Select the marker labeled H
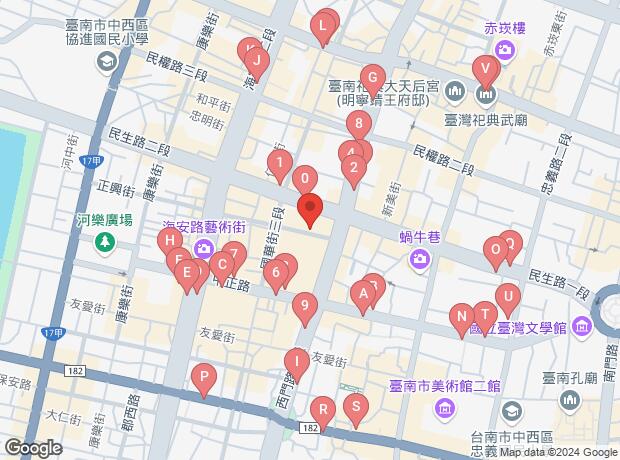The image size is (620, 460). click(171, 241)
